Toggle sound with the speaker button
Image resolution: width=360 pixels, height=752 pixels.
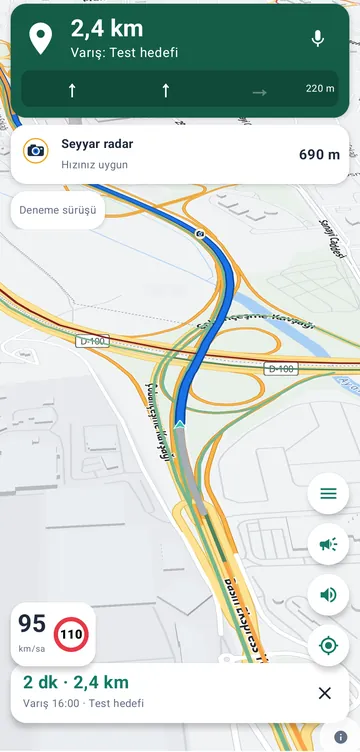pos(328,595)
